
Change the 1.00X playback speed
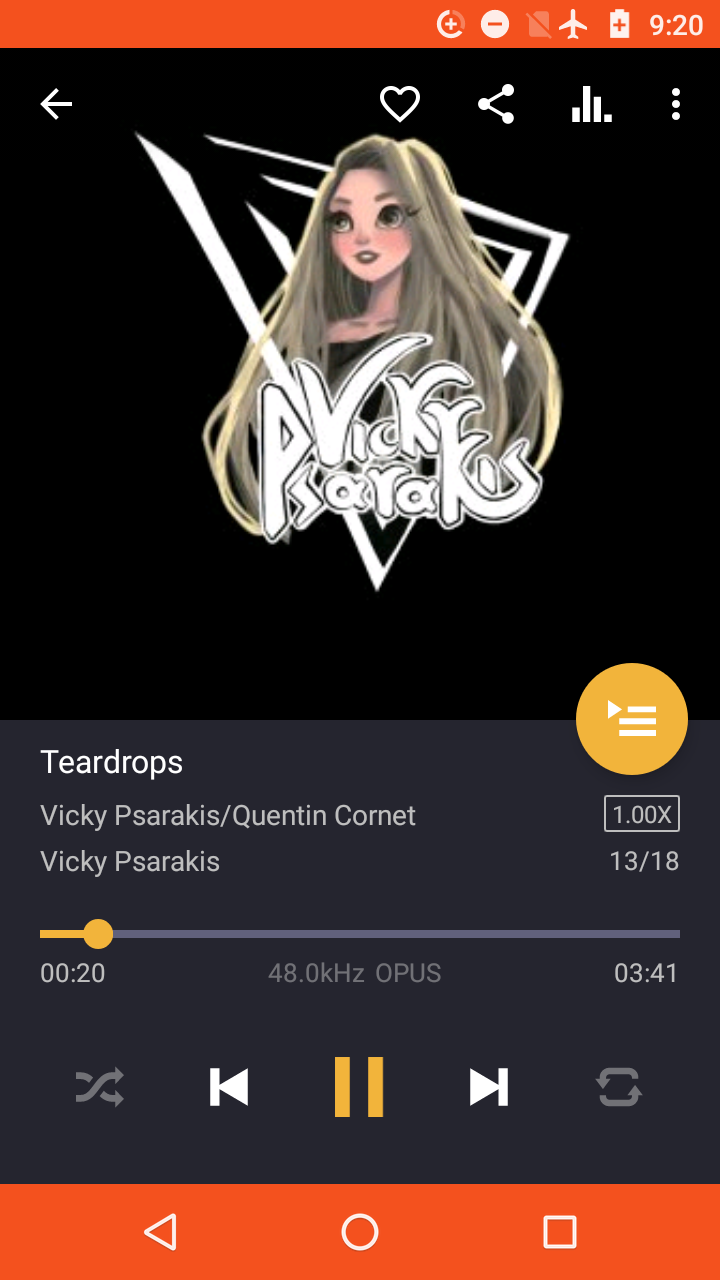642,814
